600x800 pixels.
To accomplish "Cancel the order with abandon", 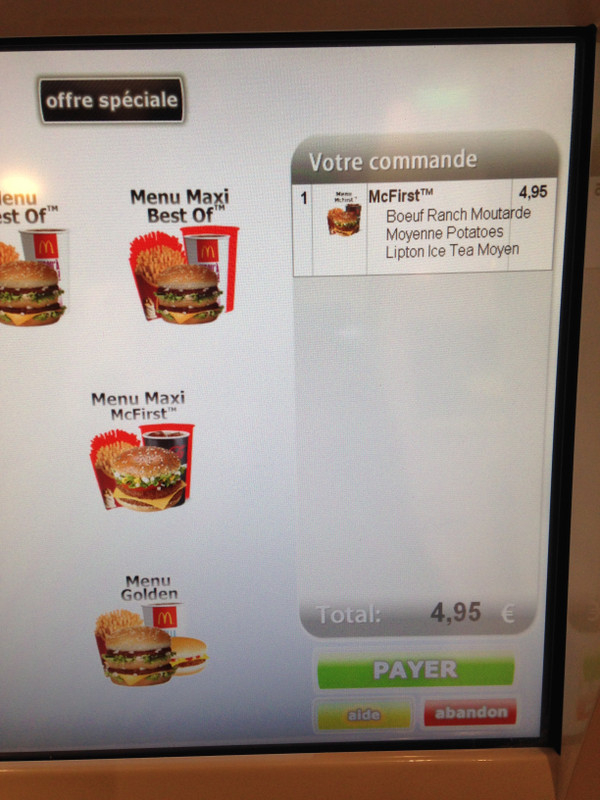I will pos(469,714).
